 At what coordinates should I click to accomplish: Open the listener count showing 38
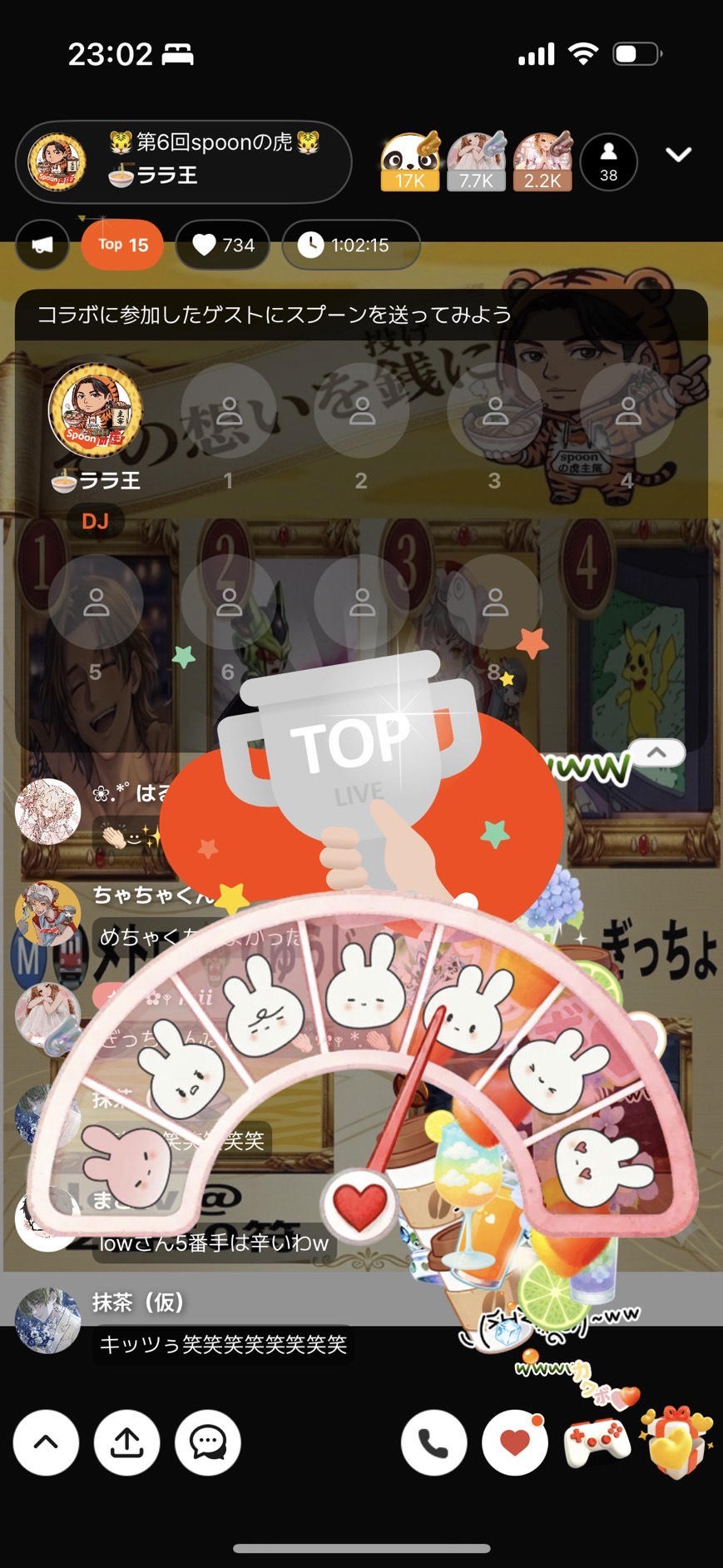pos(609,161)
